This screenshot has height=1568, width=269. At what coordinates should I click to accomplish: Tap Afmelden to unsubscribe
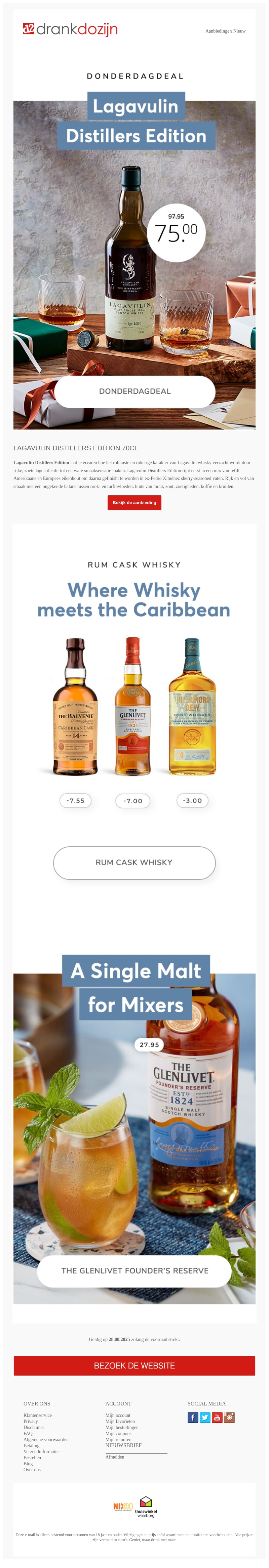[x=115, y=1457]
